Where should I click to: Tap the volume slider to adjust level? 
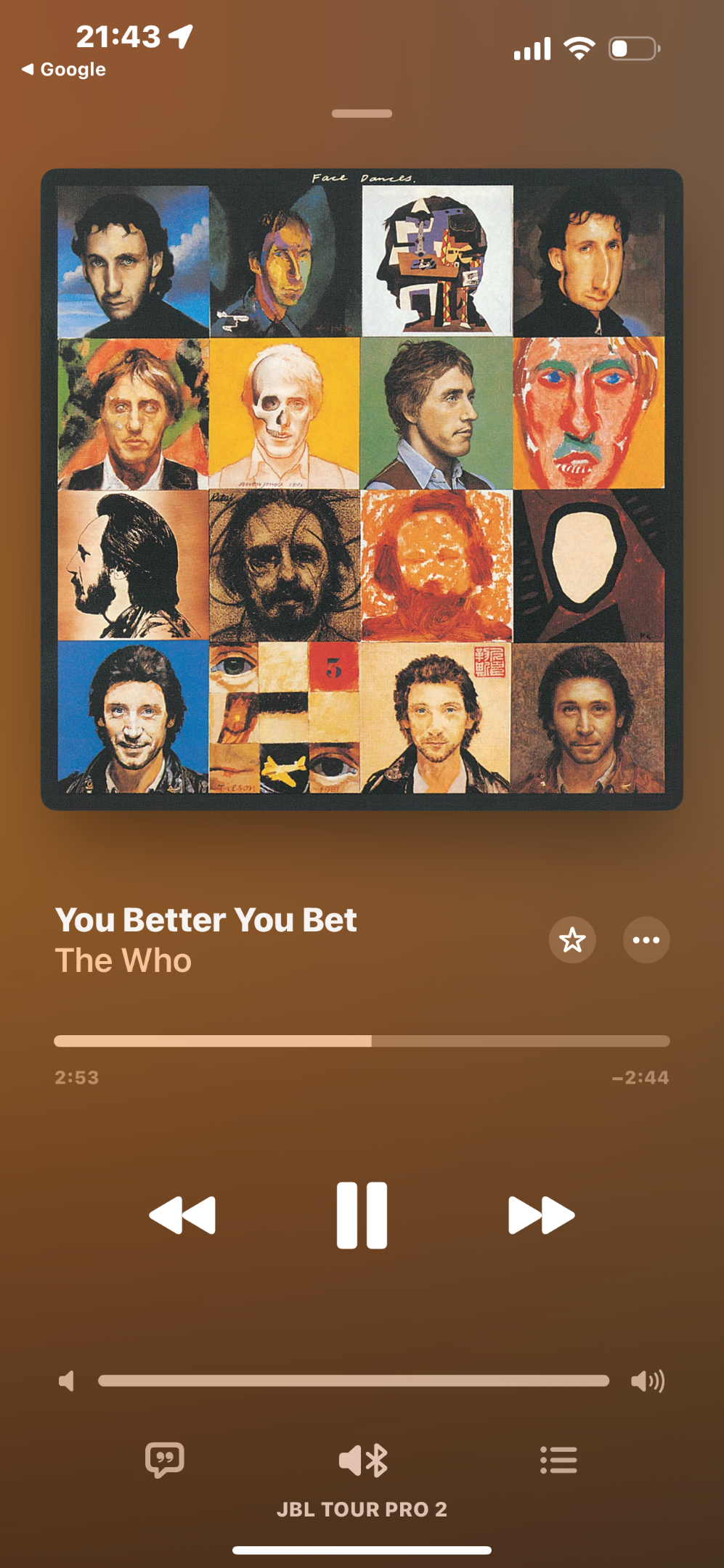(x=354, y=1381)
